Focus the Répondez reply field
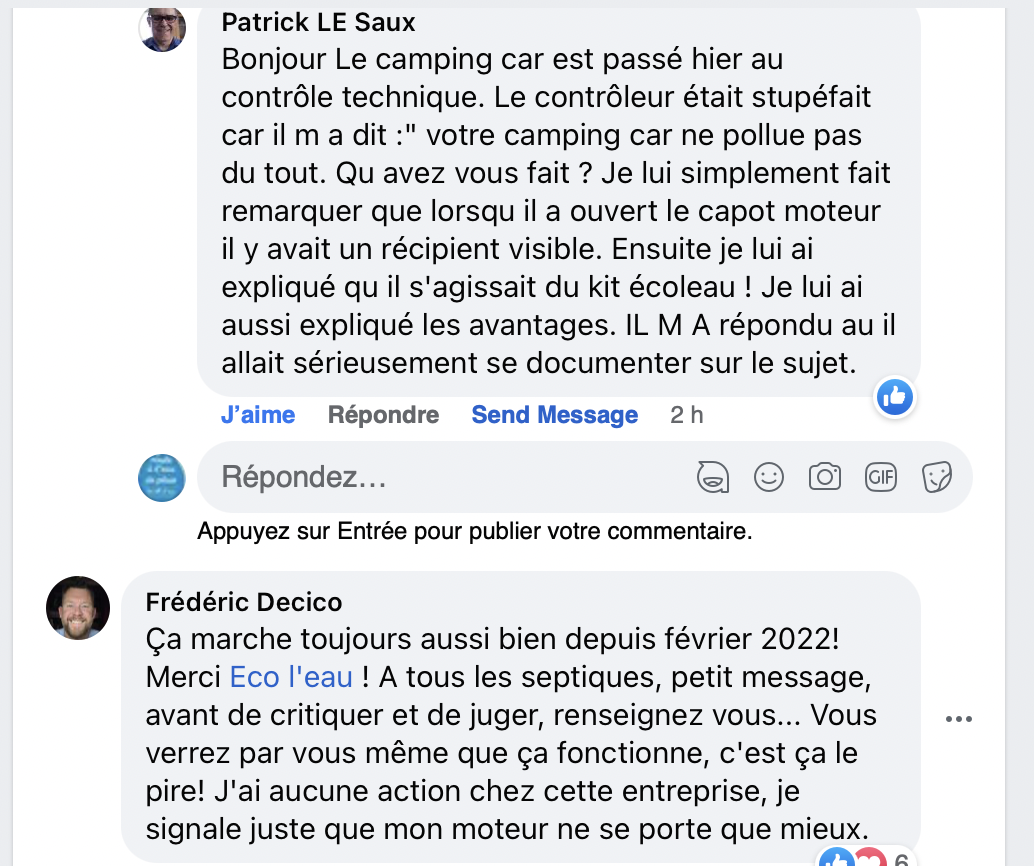The width and height of the screenshot is (1034, 866). click(440, 477)
